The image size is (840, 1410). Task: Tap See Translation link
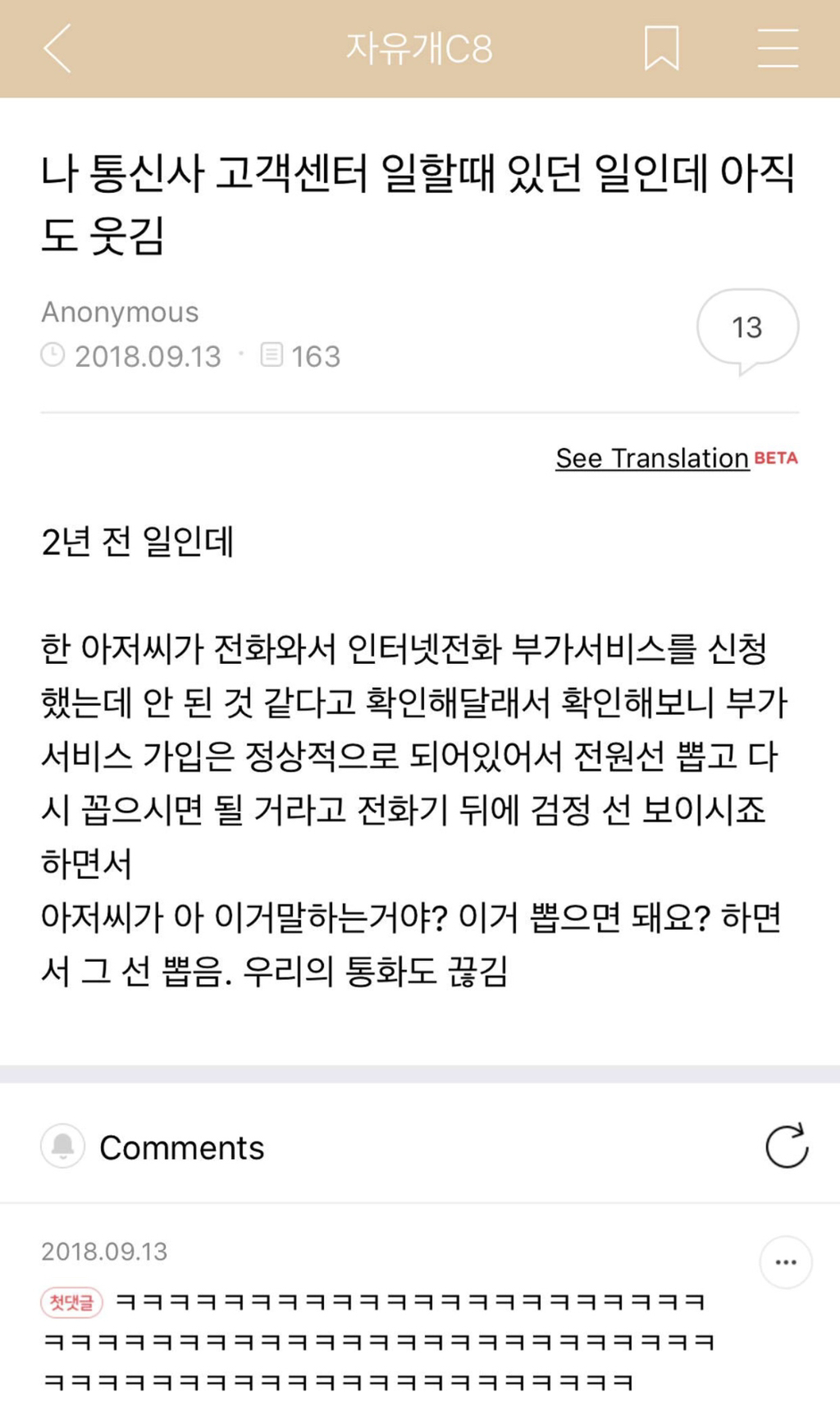click(652, 458)
